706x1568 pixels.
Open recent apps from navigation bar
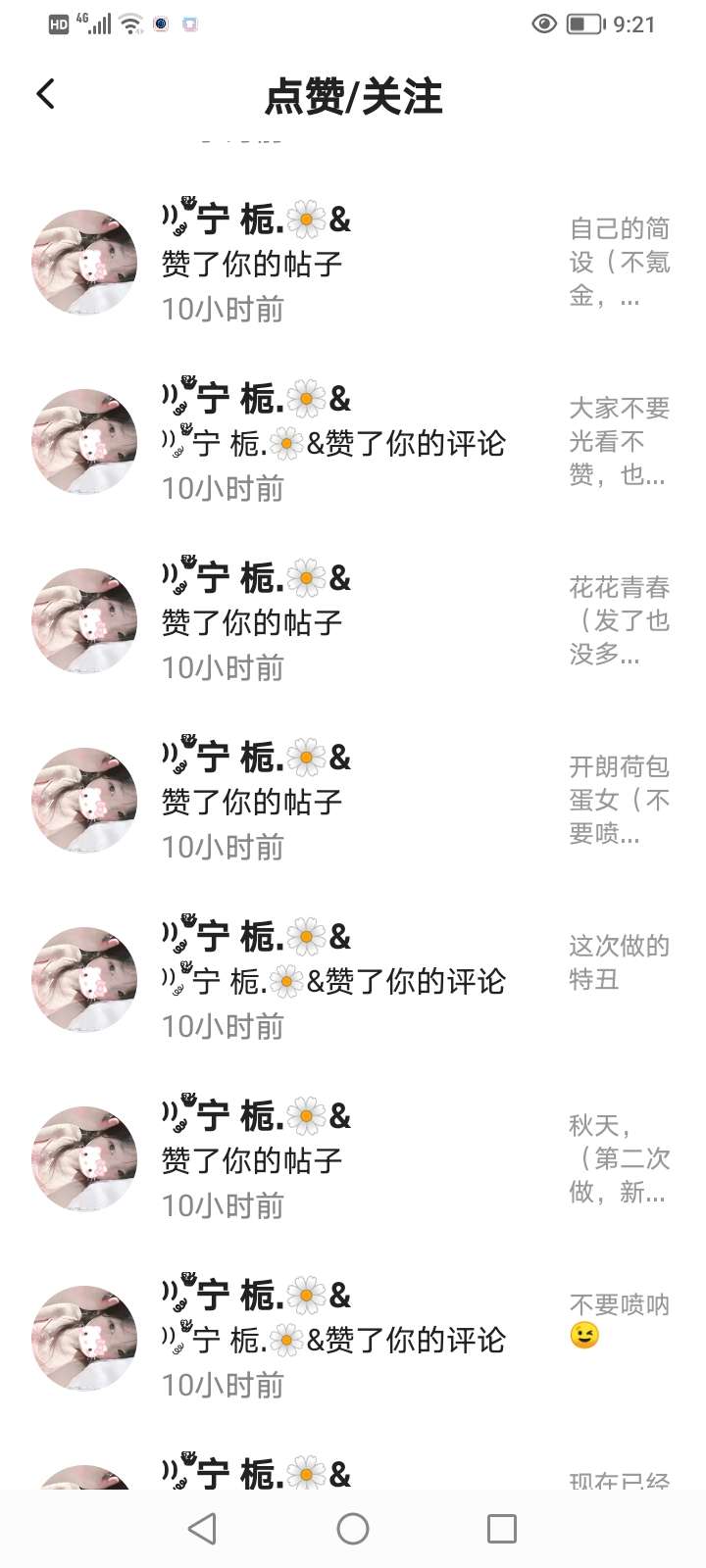click(501, 1528)
